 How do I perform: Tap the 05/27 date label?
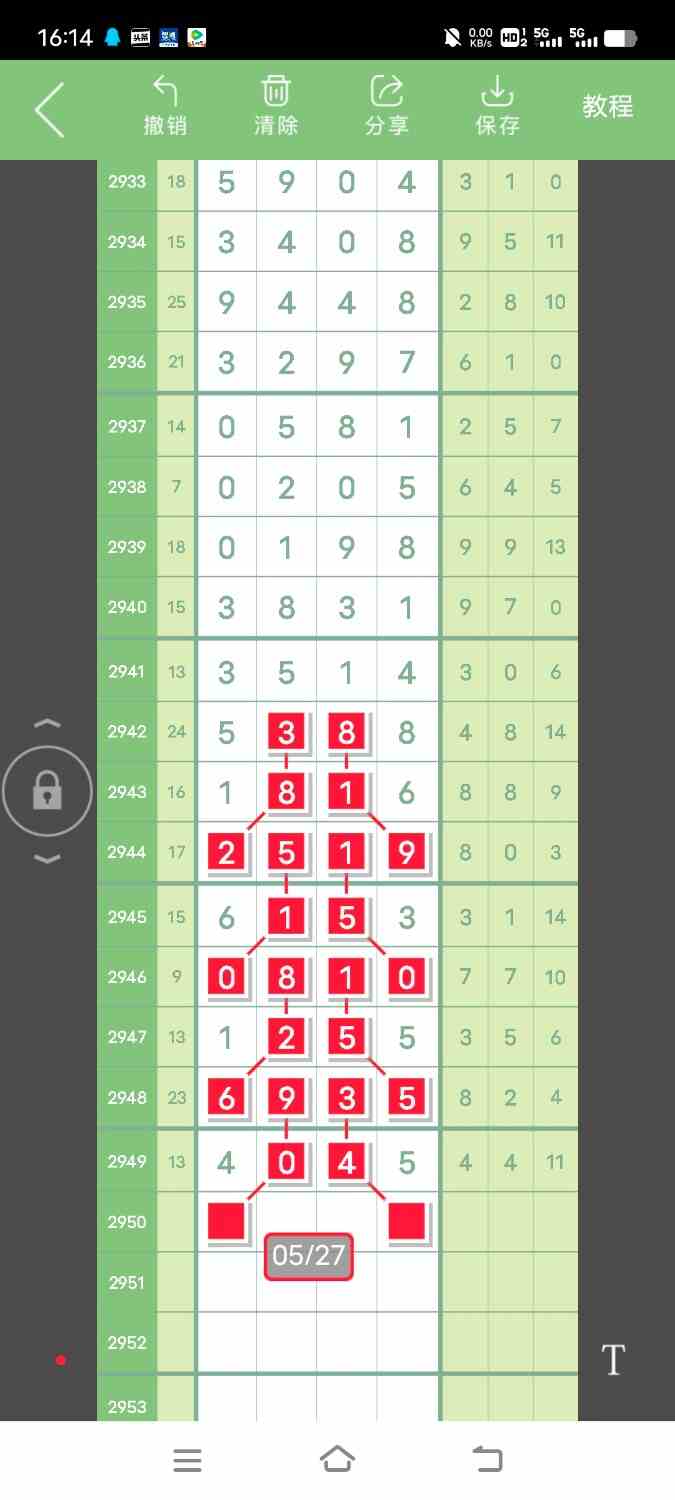(309, 1256)
